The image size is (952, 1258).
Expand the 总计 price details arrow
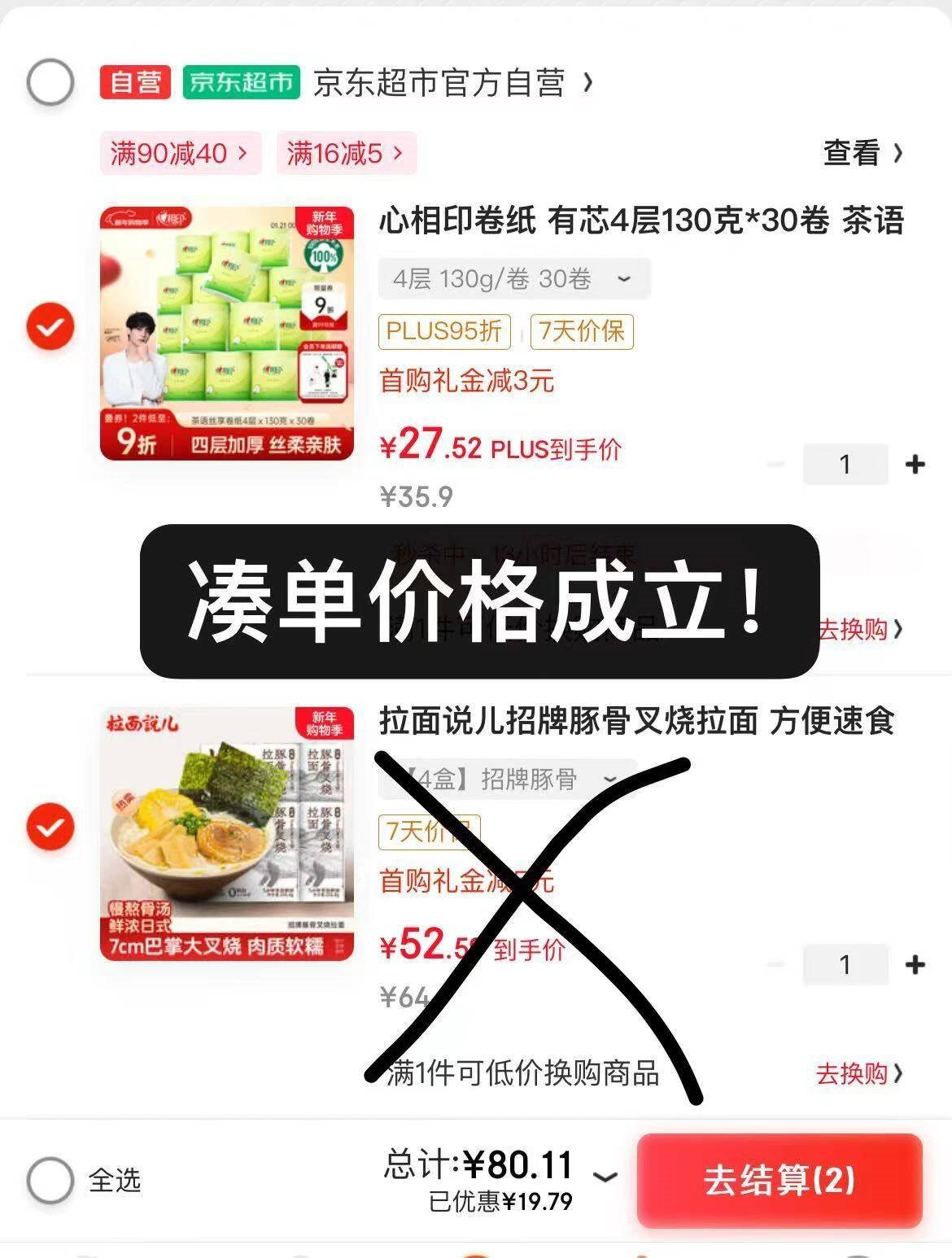pos(605,1177)
